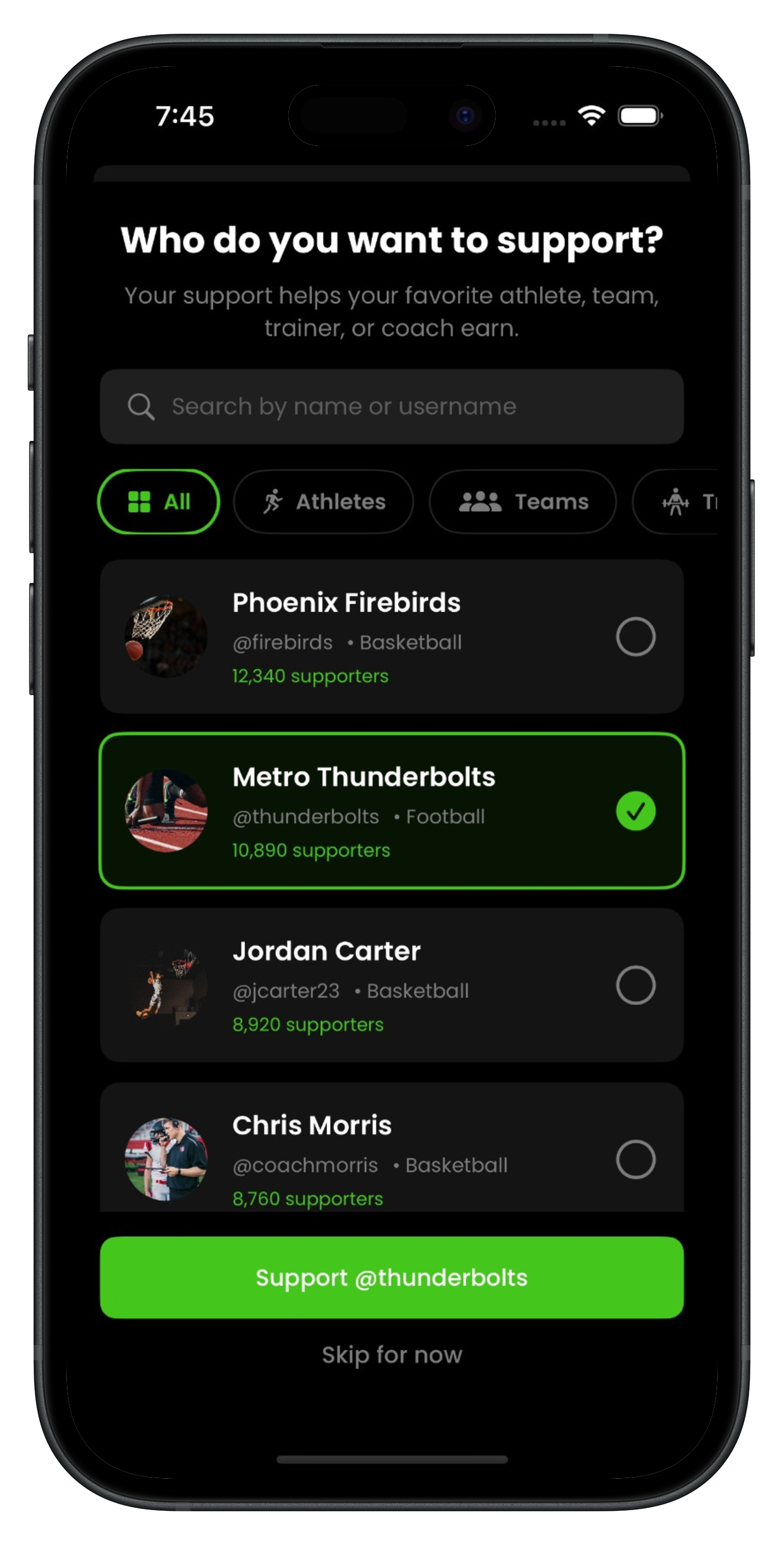Open the Metro Thunderbolts profile picture
Screen dimensions: 784x1545
[167, 812]
